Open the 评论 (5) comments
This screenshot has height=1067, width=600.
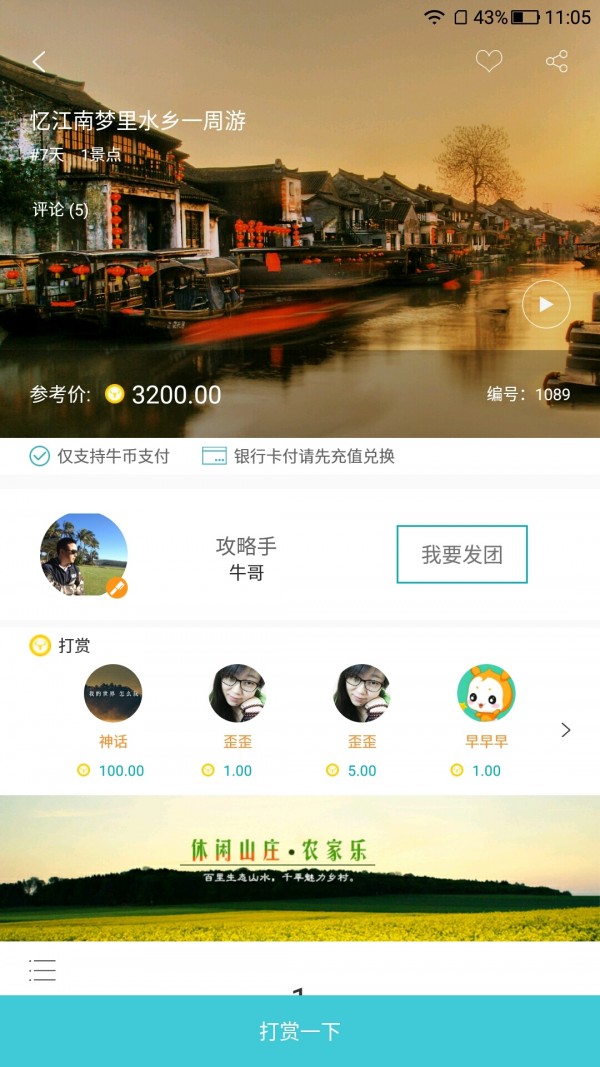tap(60, 210)
